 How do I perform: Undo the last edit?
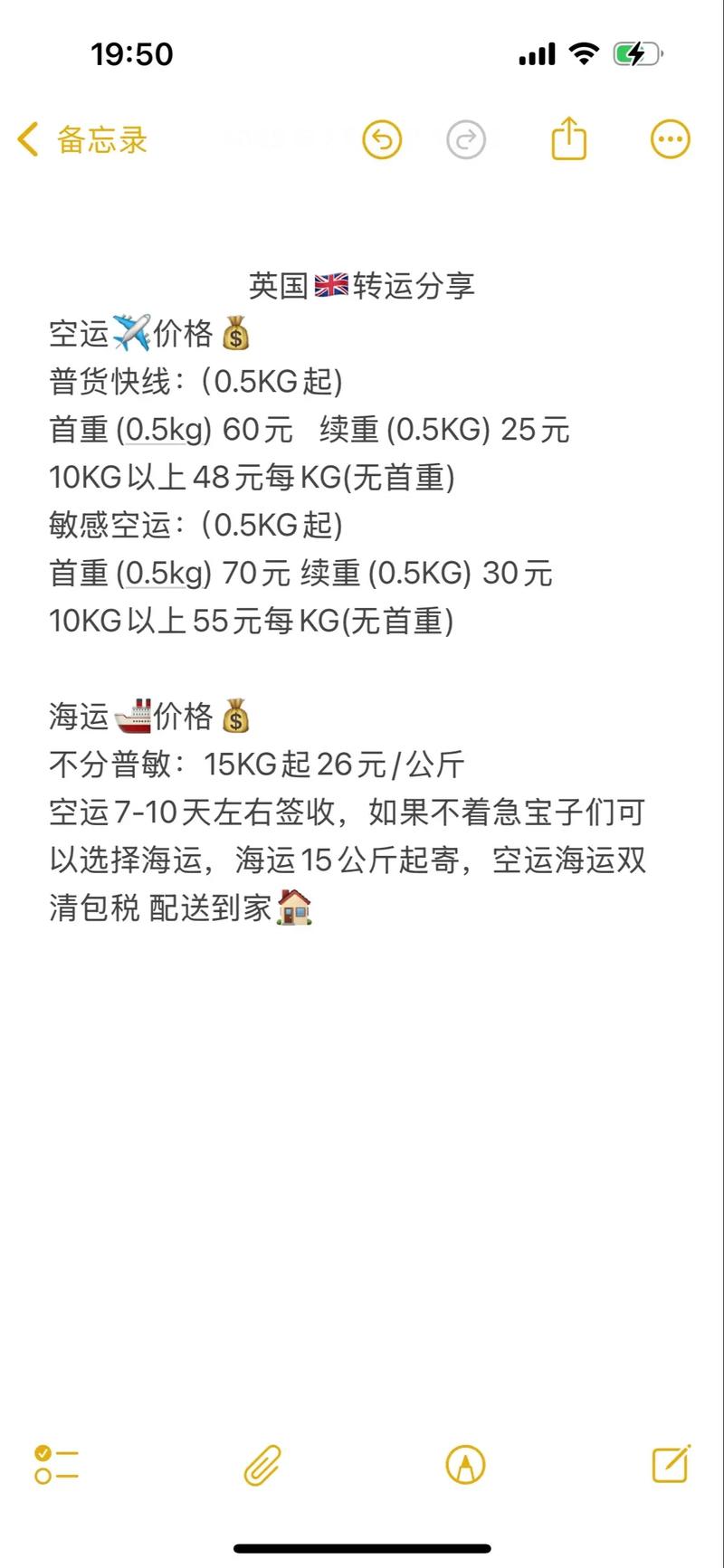click(382, 140)
